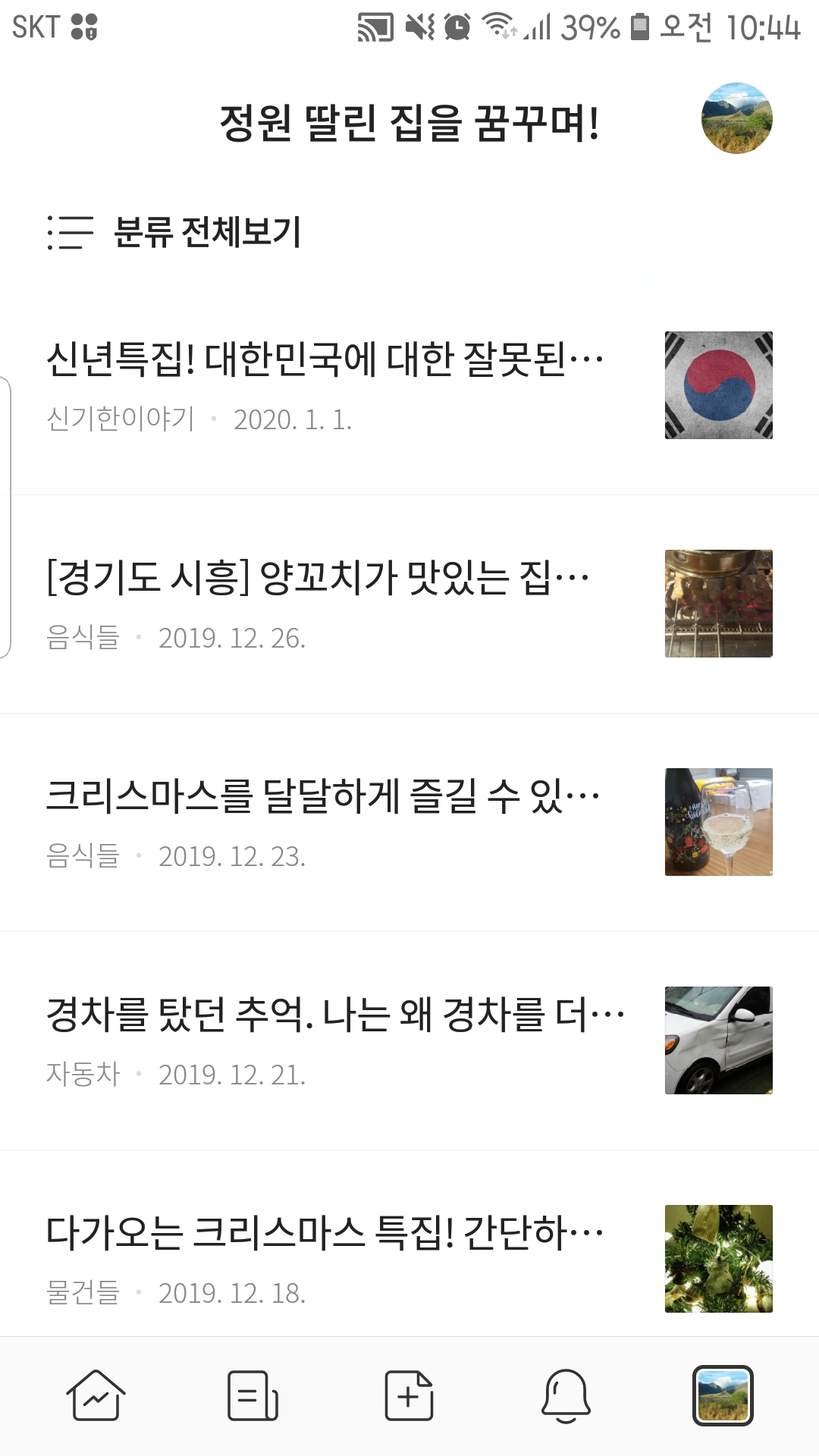
Task: Open the [경기도 시흥] 양꼬치가 맛있는 집 post
Action: coord(318,578)
